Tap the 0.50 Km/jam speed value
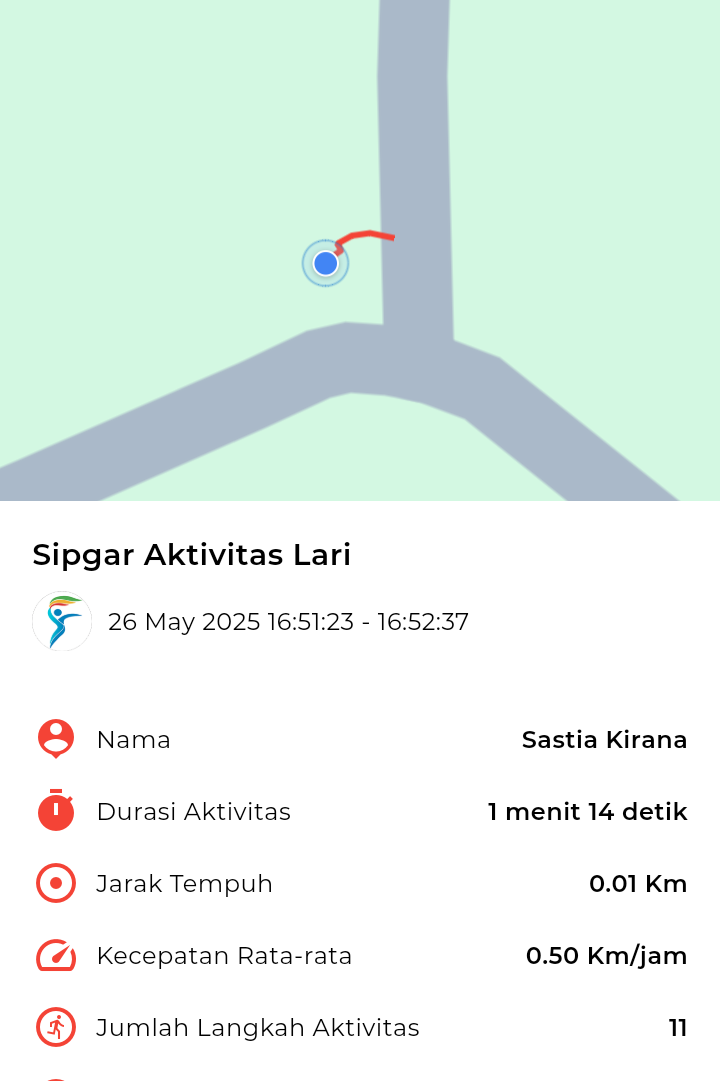Screen dimensions: 720x1081 coord(606,955)
